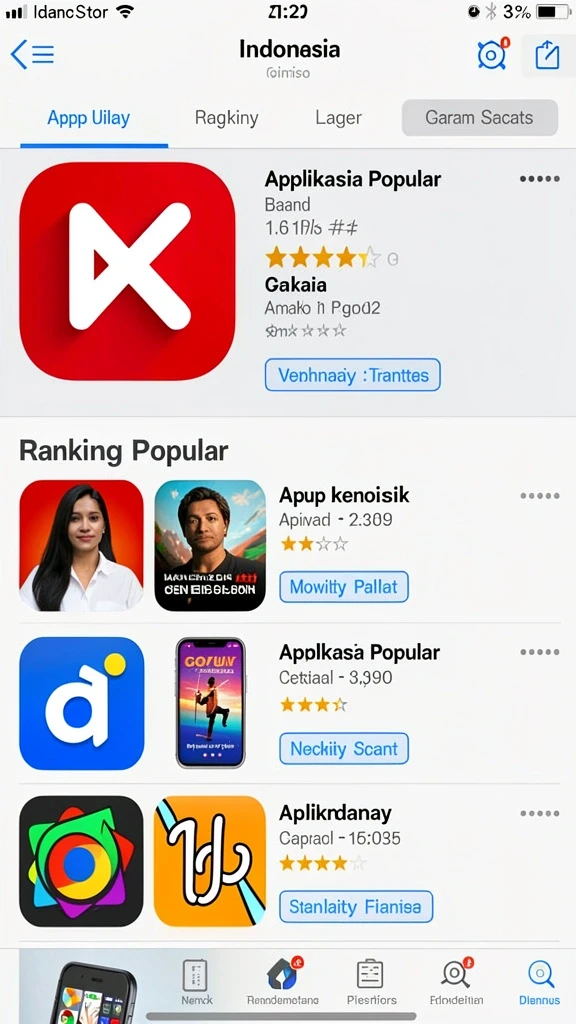576x1024 pixels.
Task: Tap the Stanlaity Fianisa button
Action: coord(356,906)
